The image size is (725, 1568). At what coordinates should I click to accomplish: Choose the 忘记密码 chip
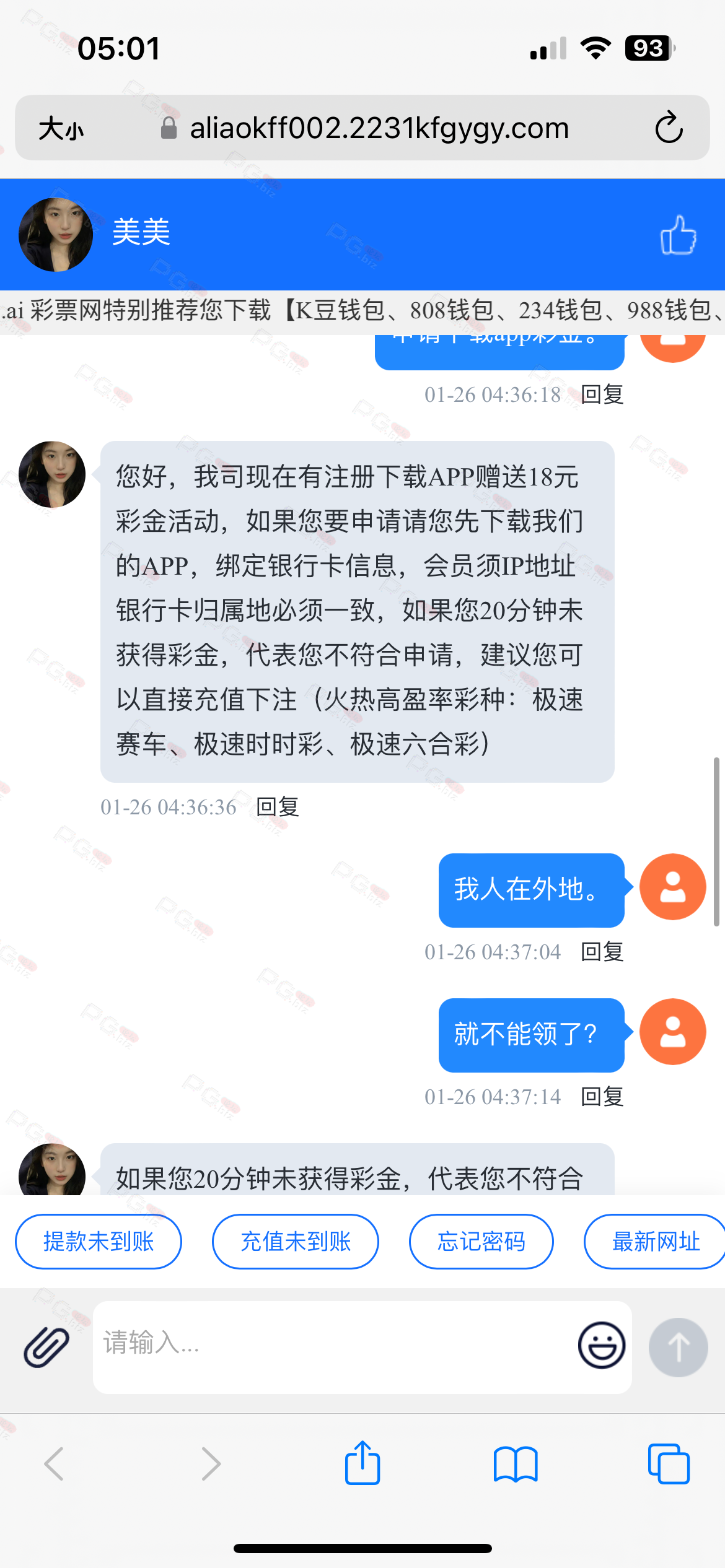481,1242
